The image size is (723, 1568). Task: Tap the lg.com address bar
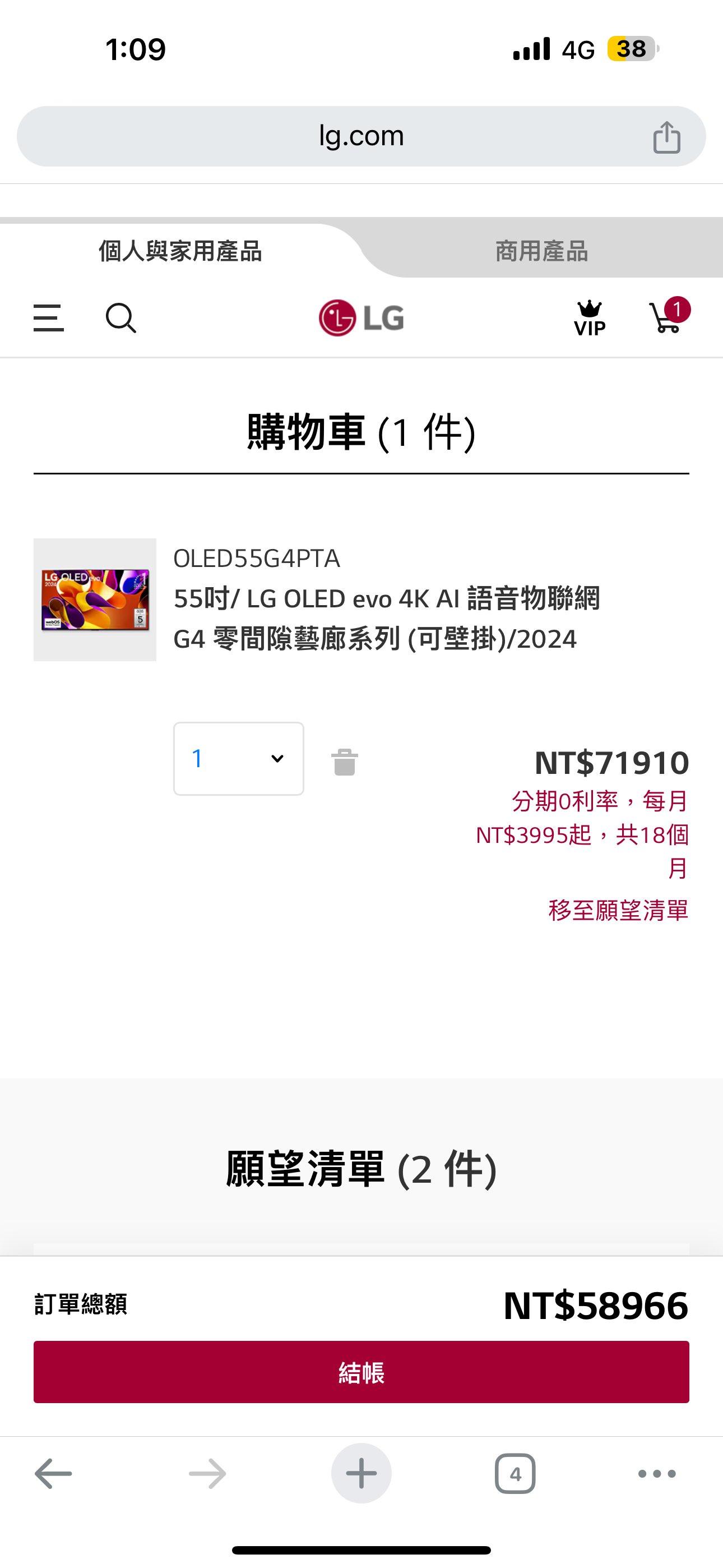click(361, 136)
